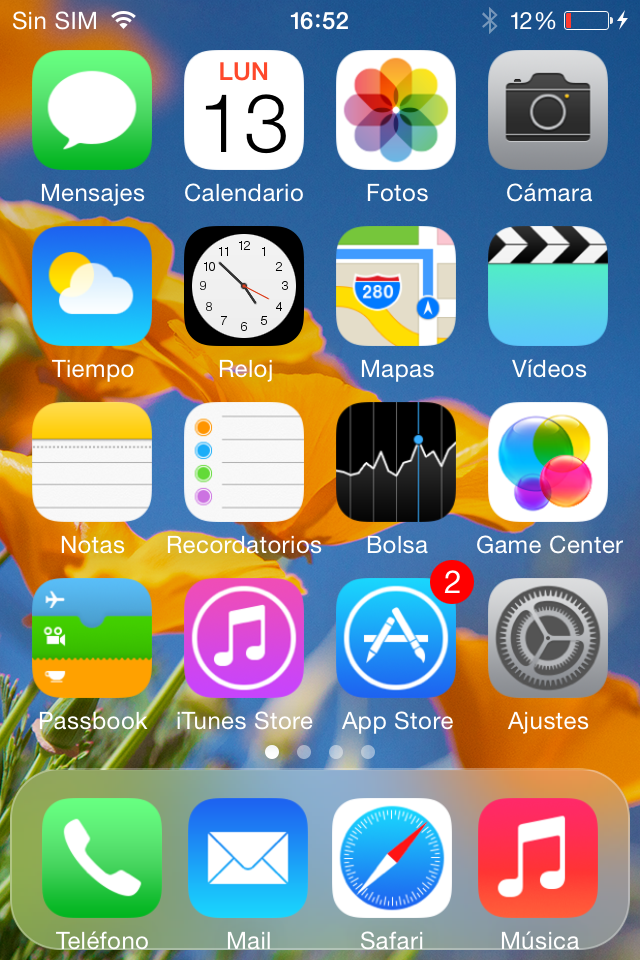Viewport: 640px width, 960px height.
Task: Launch the iTunes Store
Action: tap(244, 638)
